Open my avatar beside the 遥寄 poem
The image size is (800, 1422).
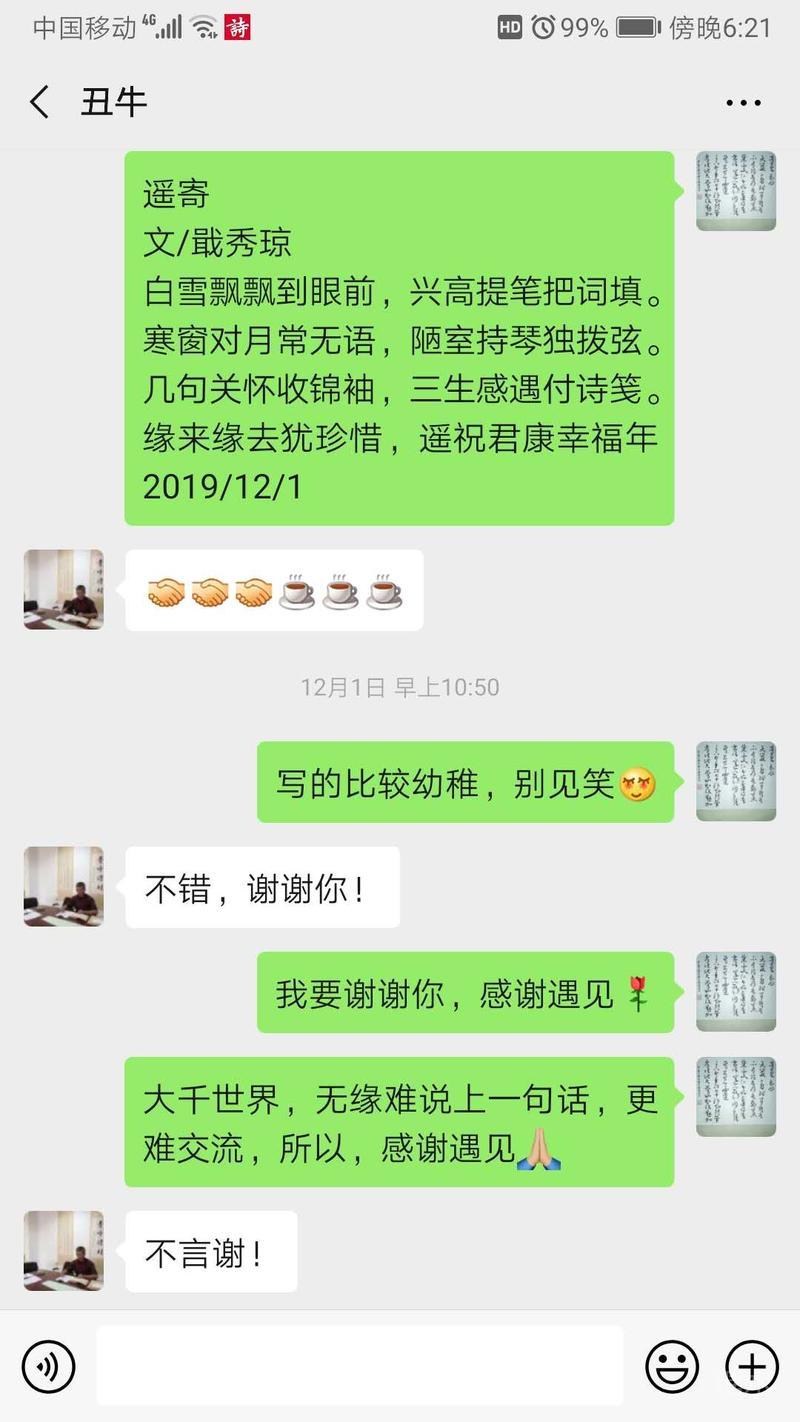point(736,191)
